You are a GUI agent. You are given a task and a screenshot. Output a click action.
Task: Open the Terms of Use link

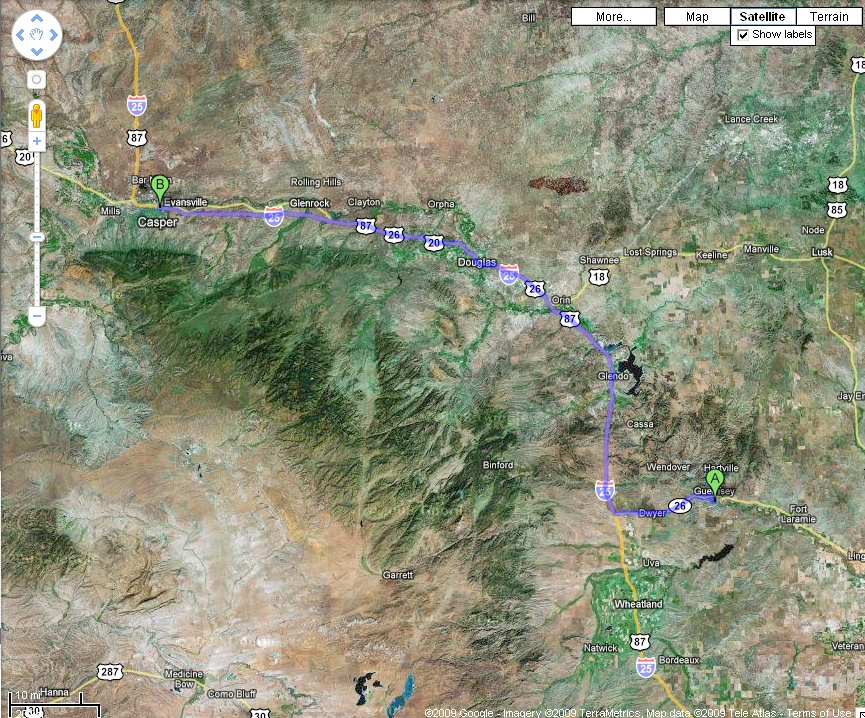click(x=821, y=713)
